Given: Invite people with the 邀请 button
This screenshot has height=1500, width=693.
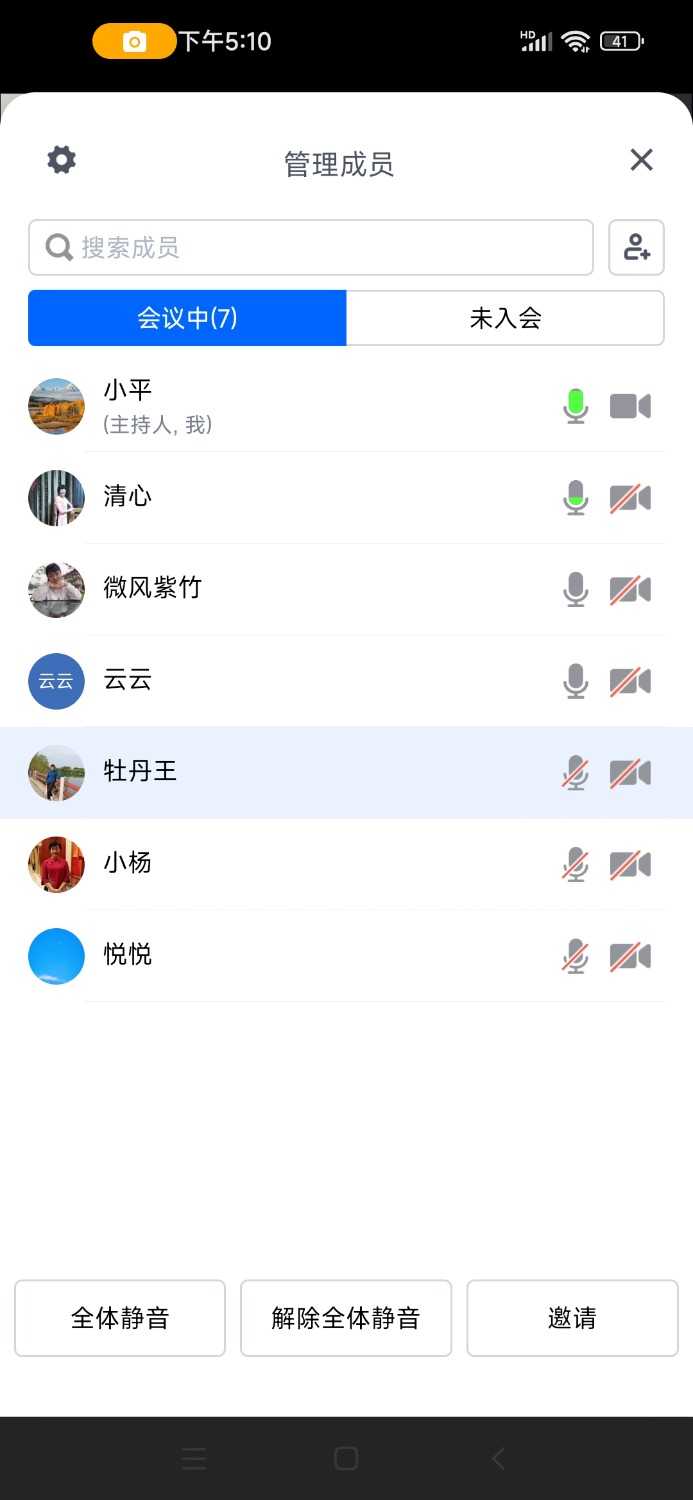Looking at the screenshot, I should click(x=572, y=1318).
